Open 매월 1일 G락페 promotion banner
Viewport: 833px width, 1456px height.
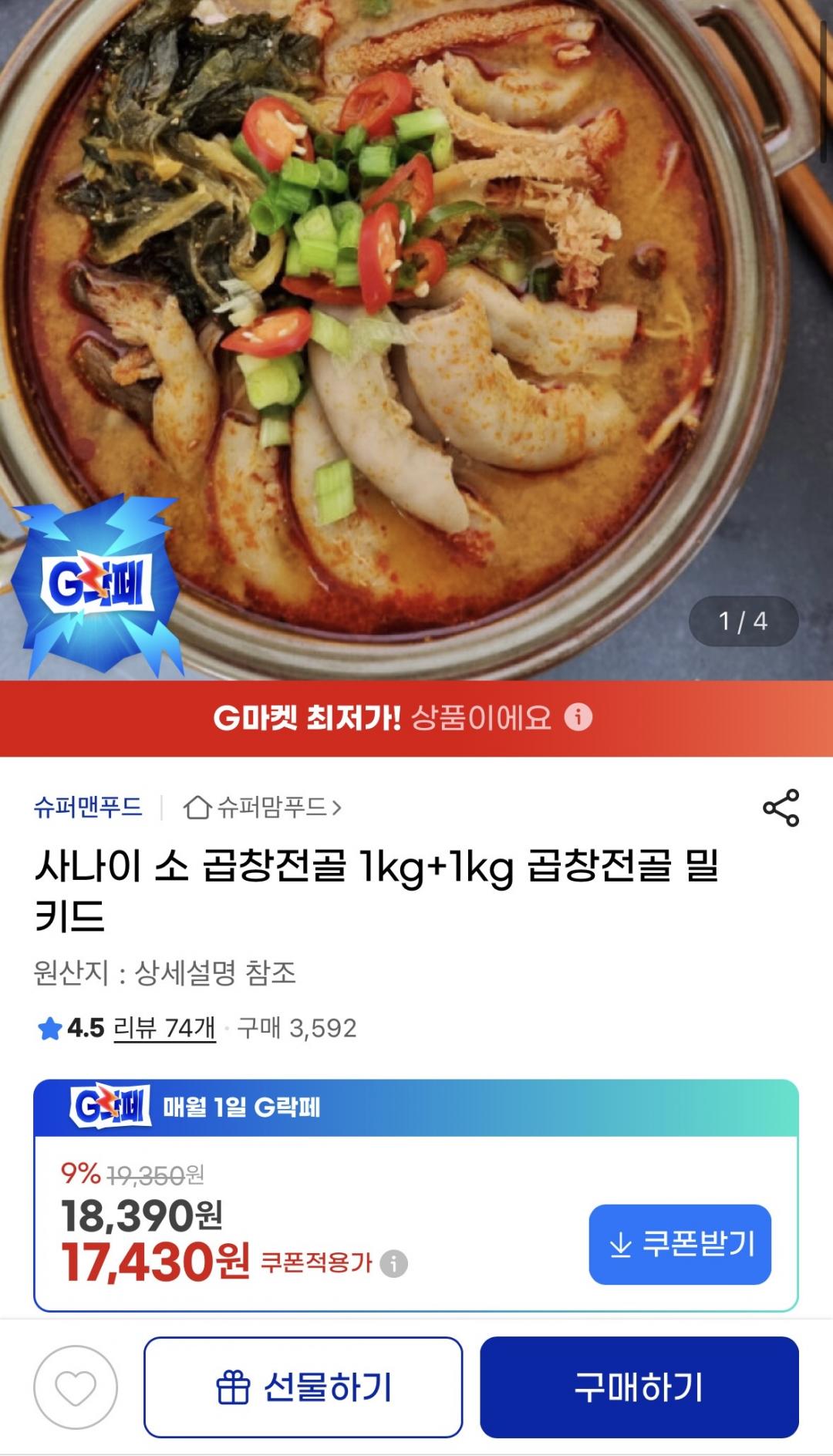tap(416, 1107)
